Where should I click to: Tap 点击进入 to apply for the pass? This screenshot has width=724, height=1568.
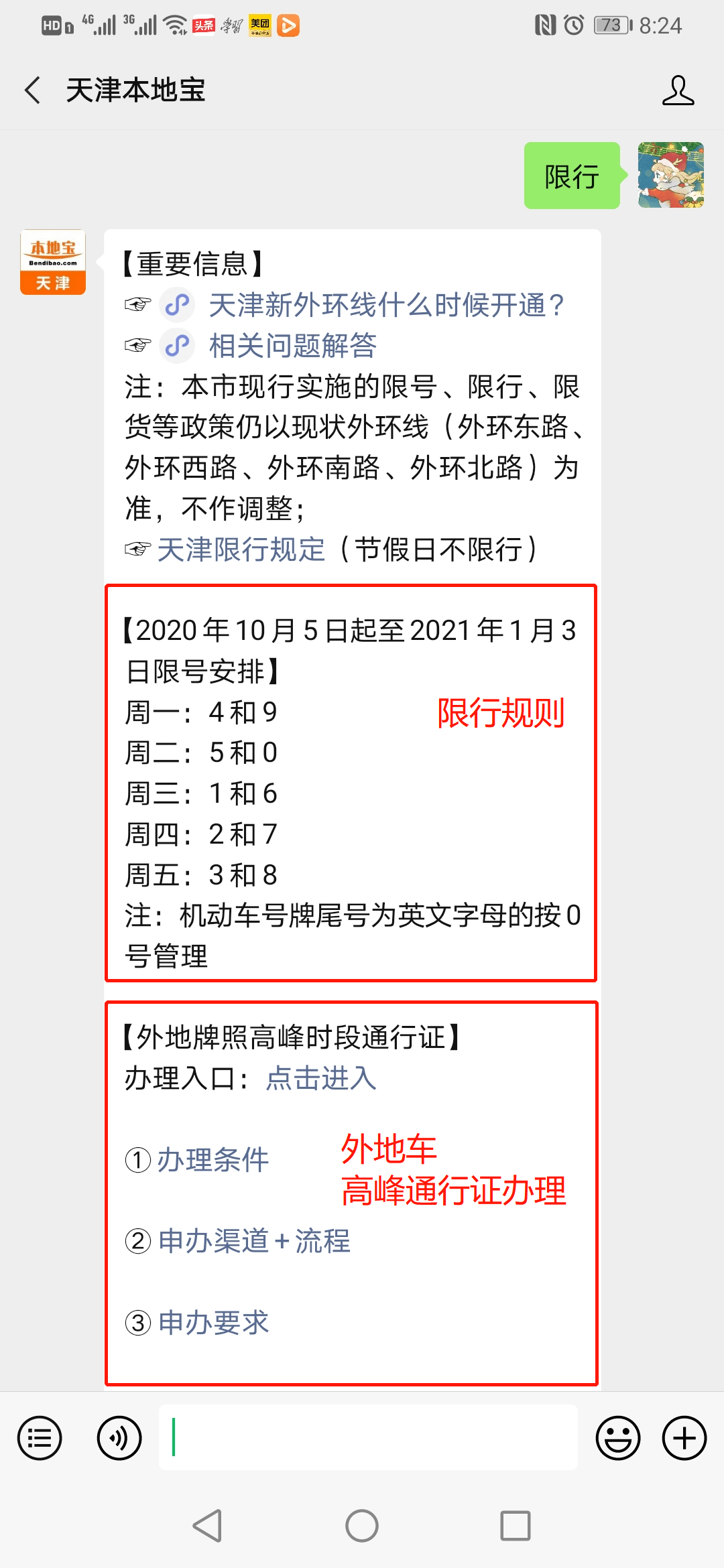point(320,1079)
